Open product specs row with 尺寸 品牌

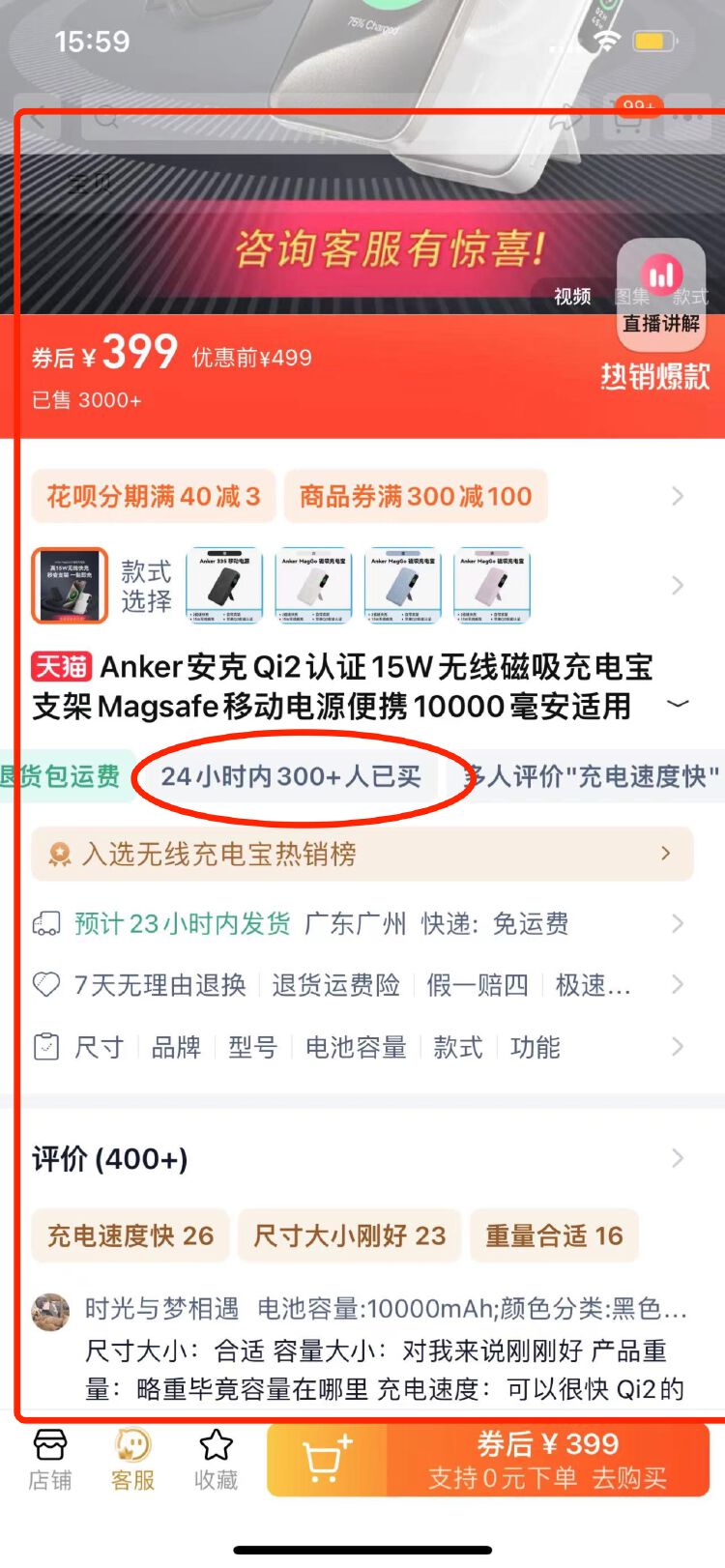362,1047
